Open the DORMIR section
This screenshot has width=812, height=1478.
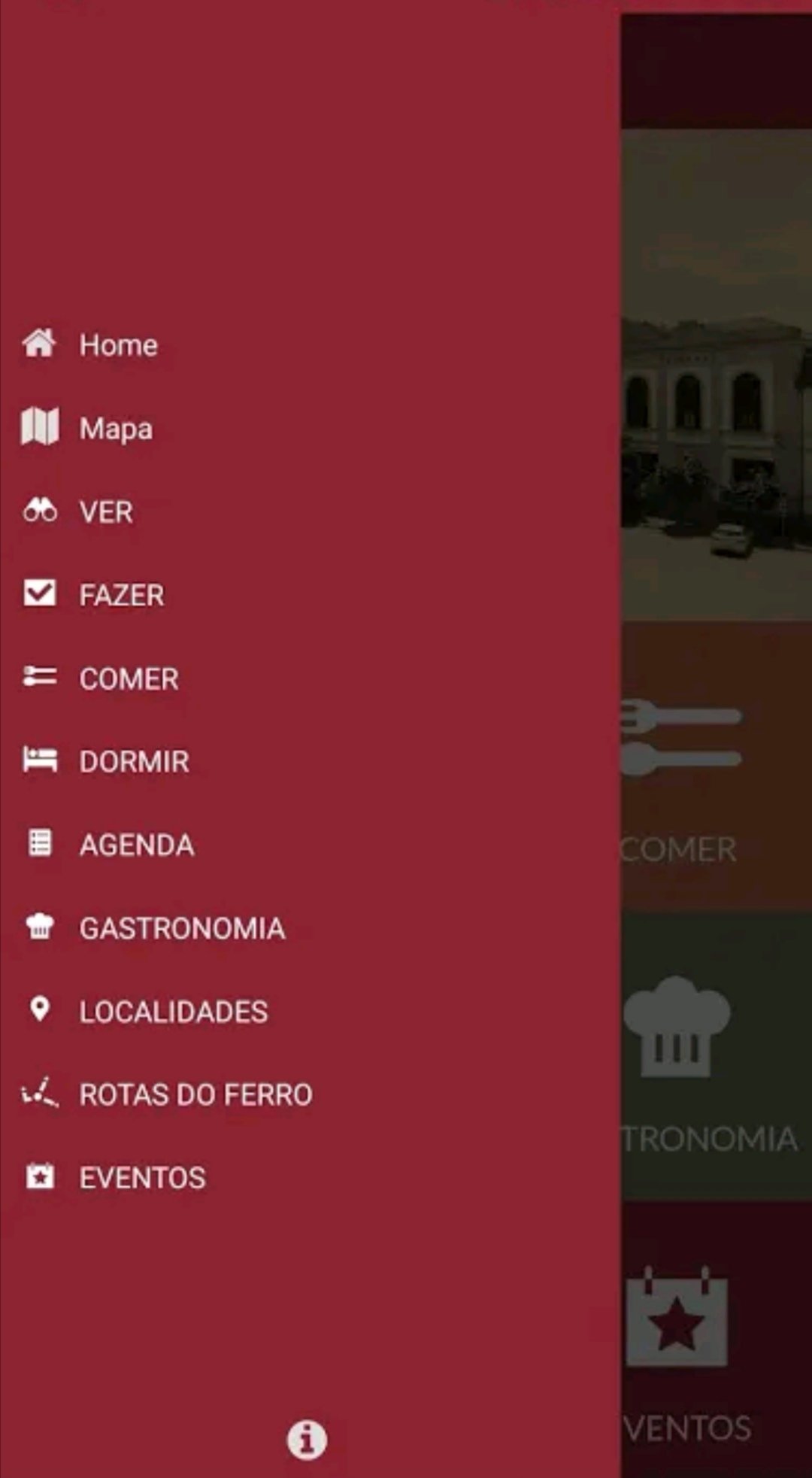134,761
